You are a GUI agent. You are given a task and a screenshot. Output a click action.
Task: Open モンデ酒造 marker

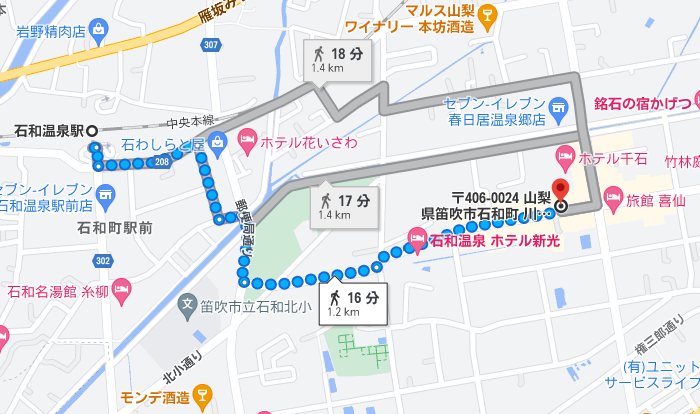[203, 394]
